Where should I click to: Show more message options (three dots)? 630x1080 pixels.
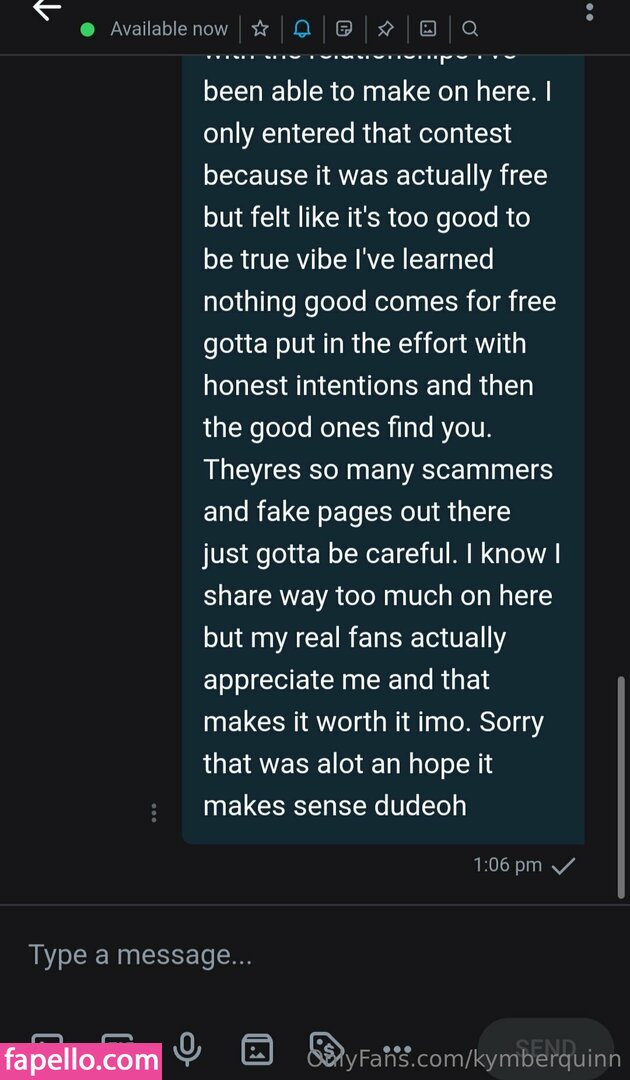coord(397,1050)
